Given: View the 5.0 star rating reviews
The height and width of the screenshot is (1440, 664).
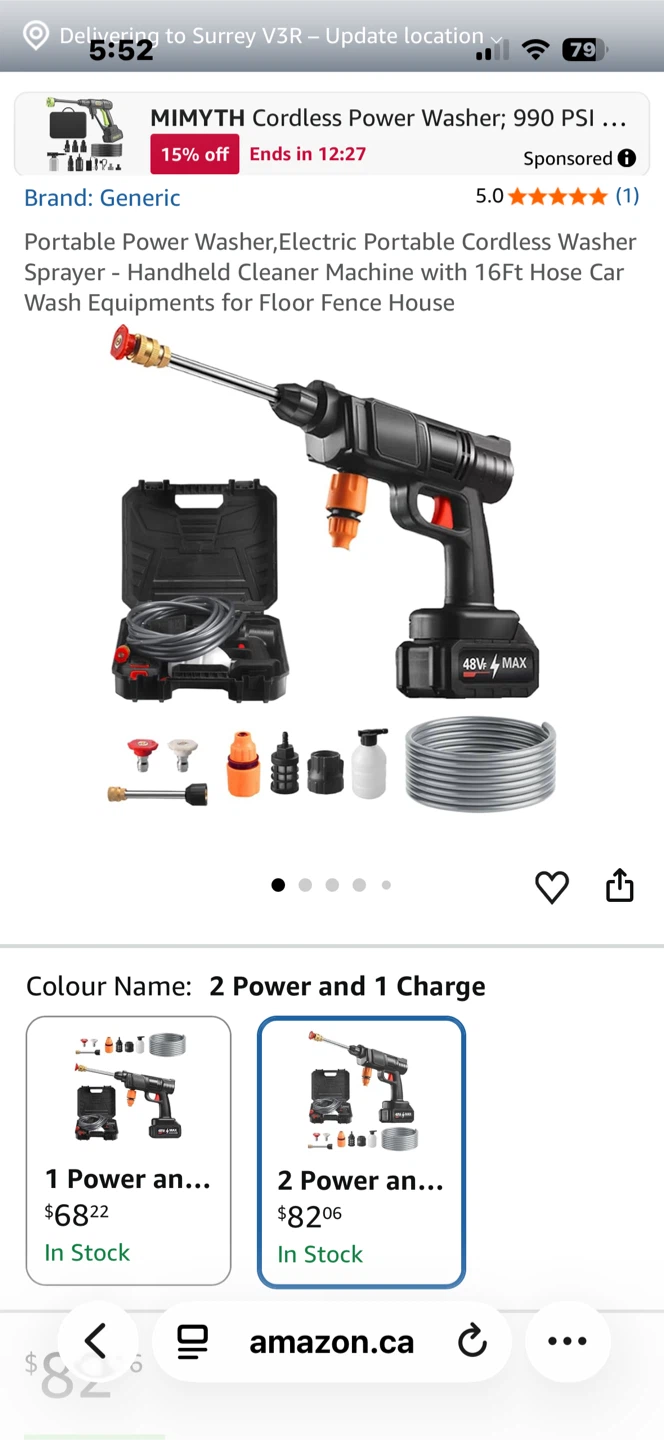Looking at the screenshot, I should [557, 196].
